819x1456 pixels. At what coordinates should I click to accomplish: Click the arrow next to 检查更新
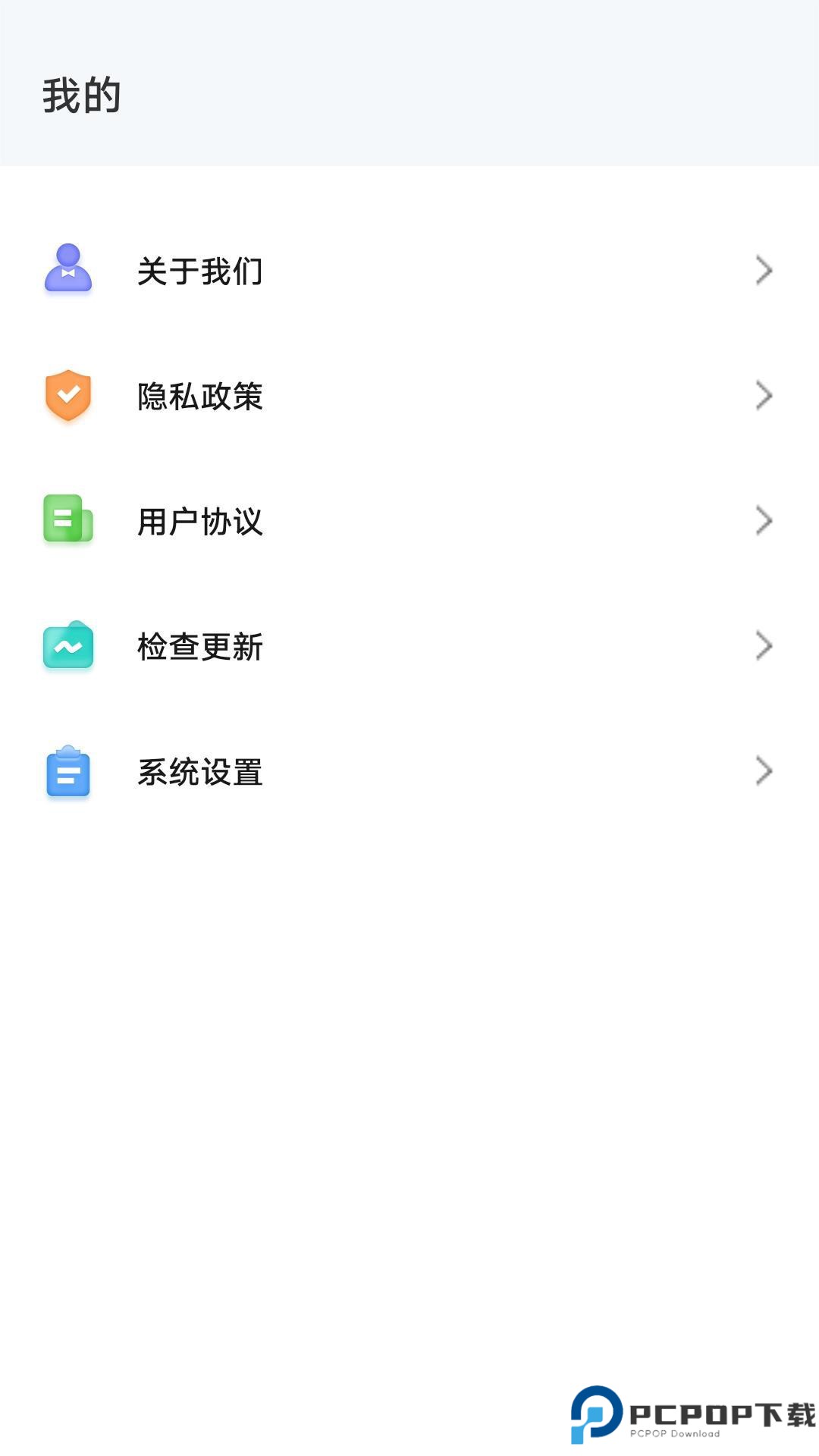(x=764, y=646)
